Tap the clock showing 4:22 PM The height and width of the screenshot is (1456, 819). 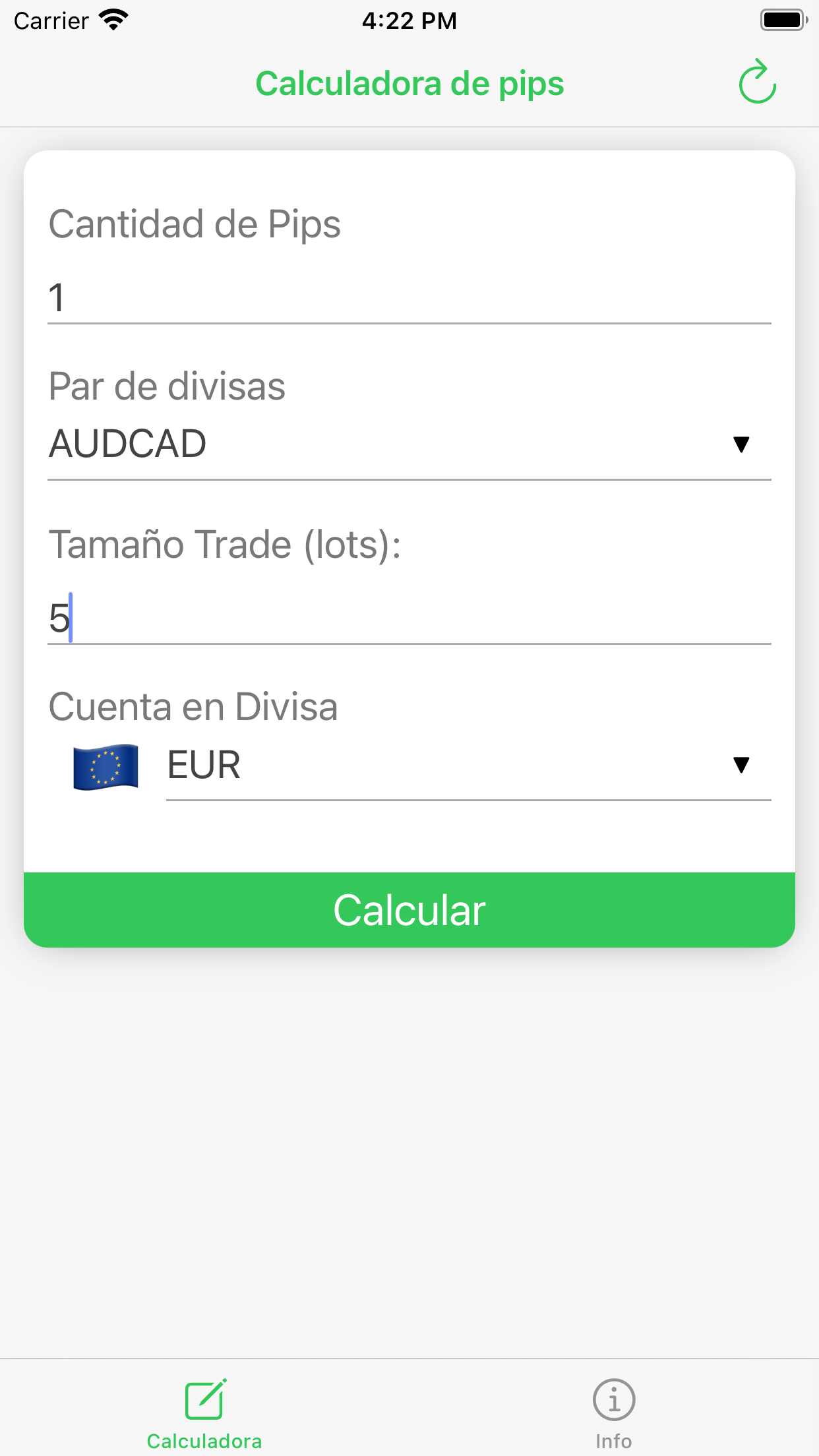[x=409, y=20]
